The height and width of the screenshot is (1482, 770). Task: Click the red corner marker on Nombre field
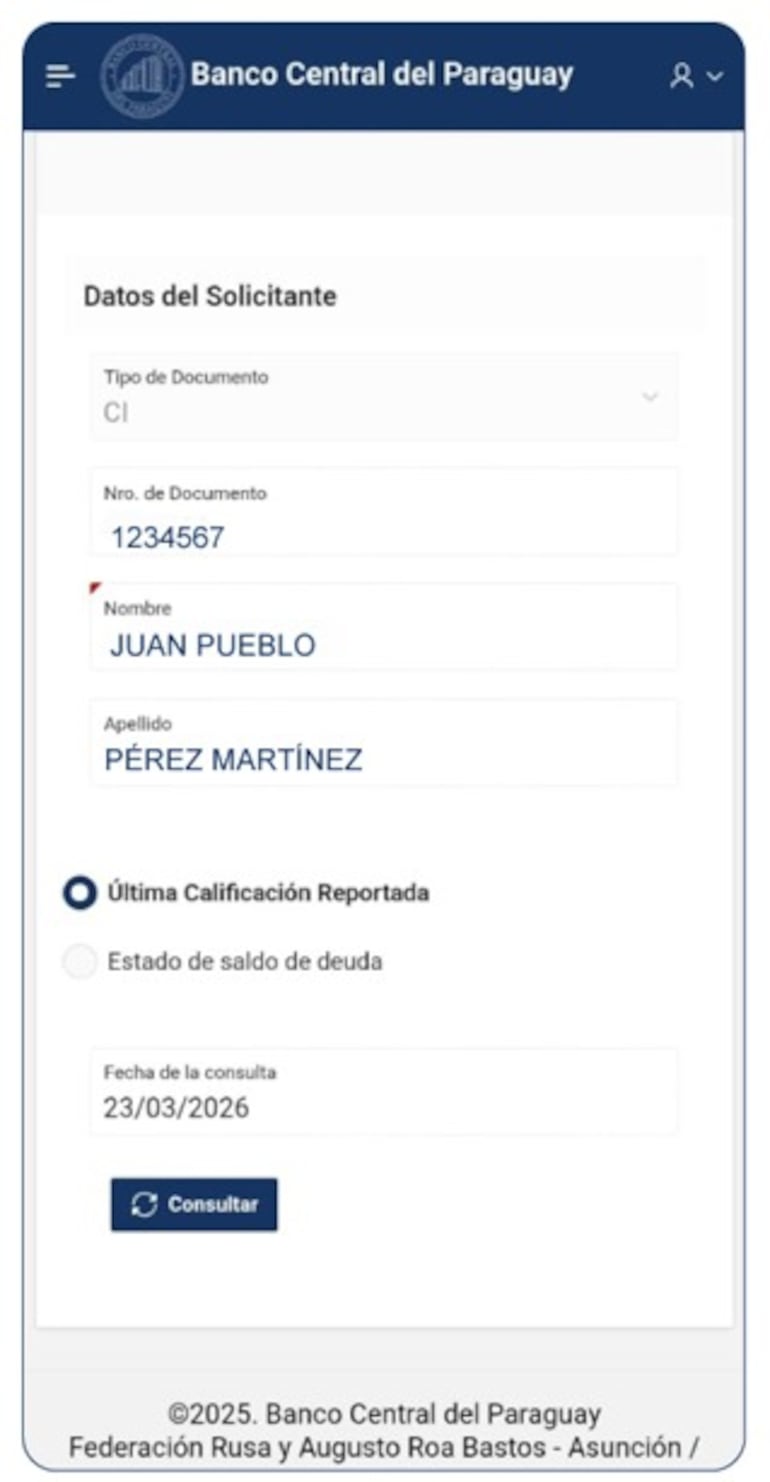tap(93, 588)
